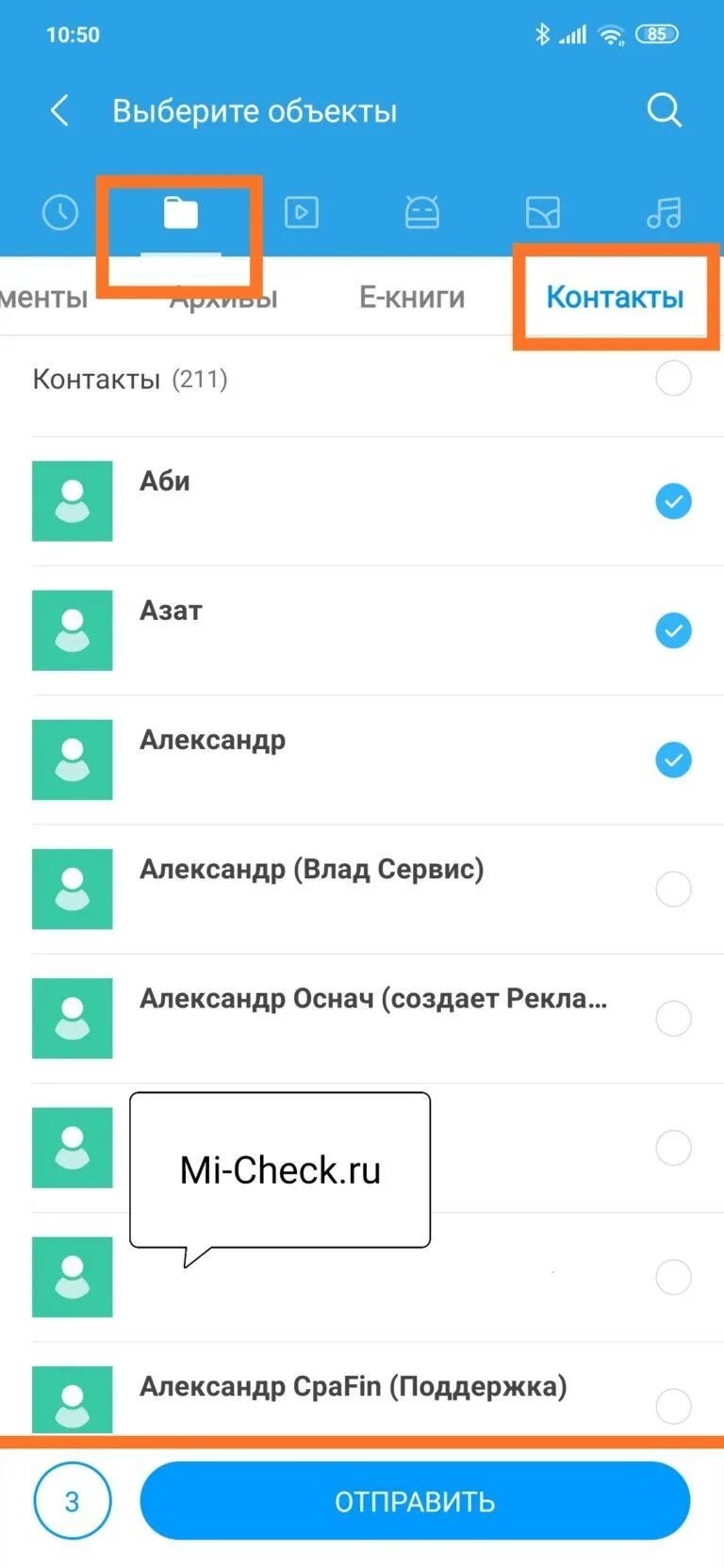Viewport: 724px width, 1568px height.
Task: Open search in the header
Action: click(x=664, y=110)
